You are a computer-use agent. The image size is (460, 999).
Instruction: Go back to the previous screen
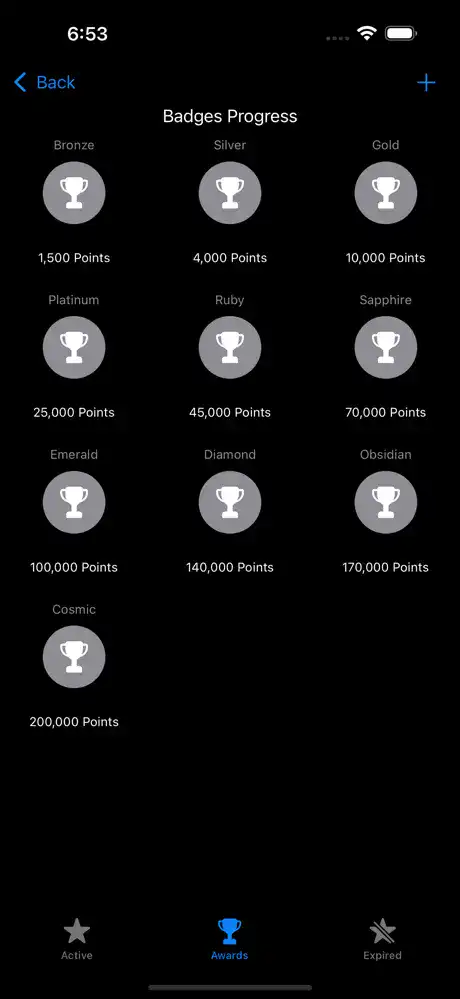45,82
